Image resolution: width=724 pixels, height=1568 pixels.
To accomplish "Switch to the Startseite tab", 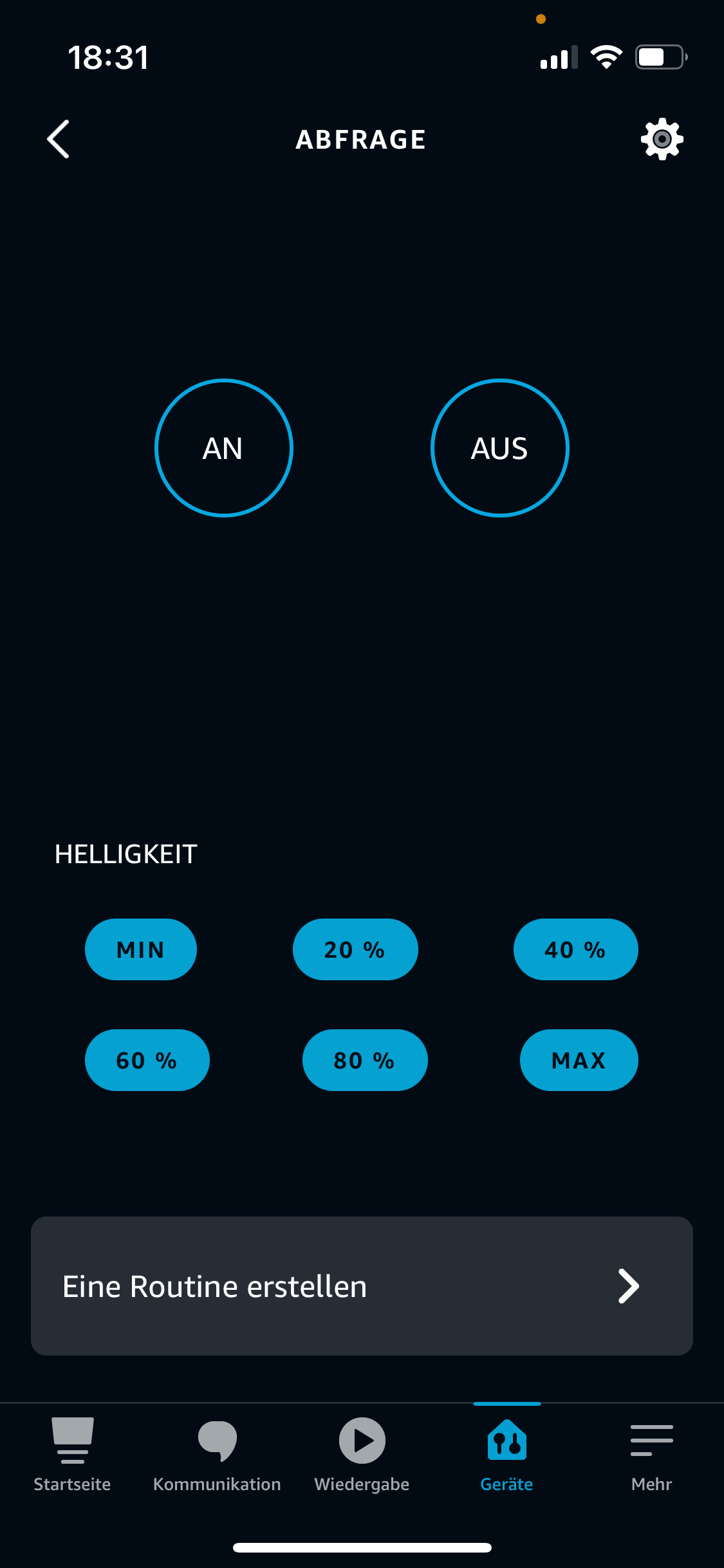I will [x=72, y=1455].
